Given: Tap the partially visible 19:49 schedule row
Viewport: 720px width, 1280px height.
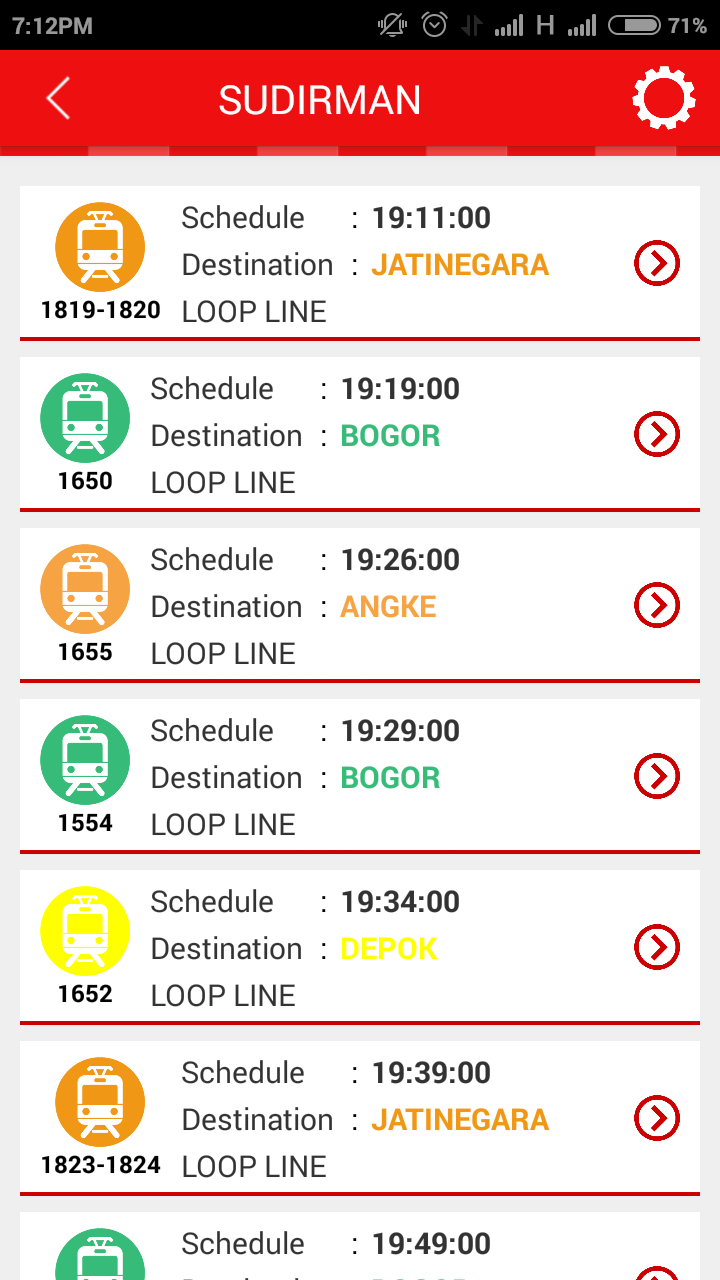Looking at the screenshot, I should point(360,1243).
